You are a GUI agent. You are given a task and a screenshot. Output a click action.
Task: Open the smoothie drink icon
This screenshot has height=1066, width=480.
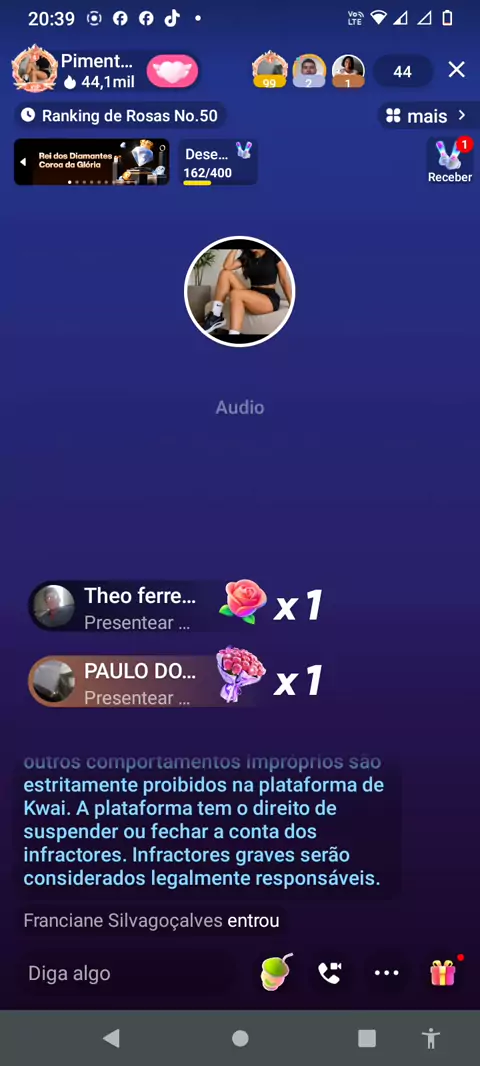[277, 972]
